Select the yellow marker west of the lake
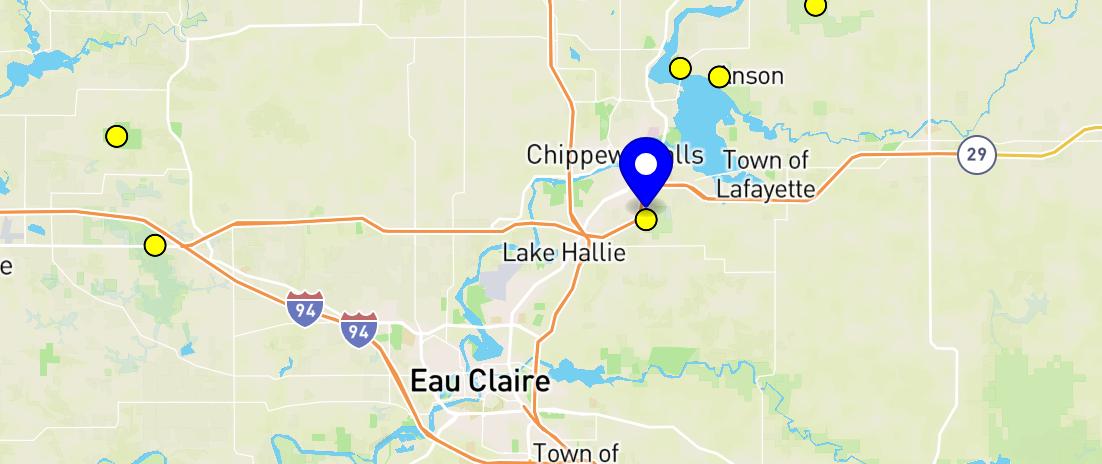The width and height of the screenshot is (1102, 464). 680,68
